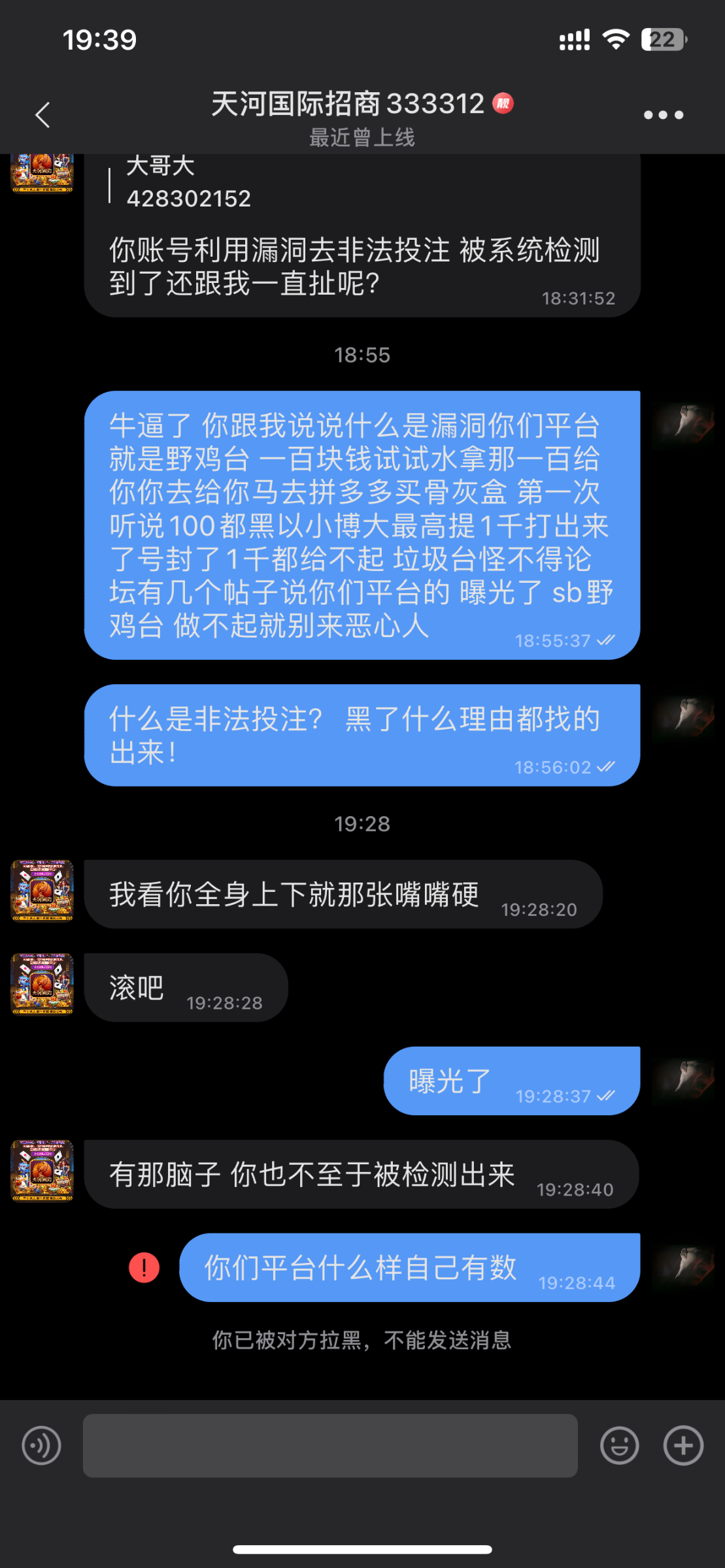Tap the 你已被对方拉黑 notice
This screenshot has height=1568, width=725.
click(x=362, y=1341)
